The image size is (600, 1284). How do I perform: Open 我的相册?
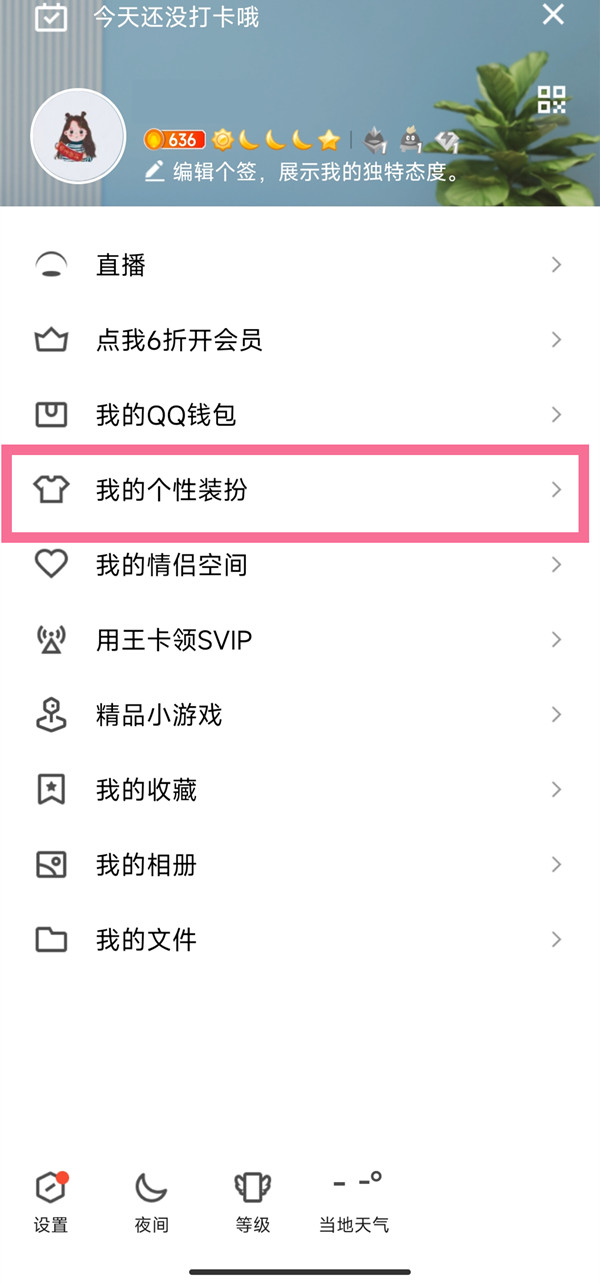[x=300, y=865]
